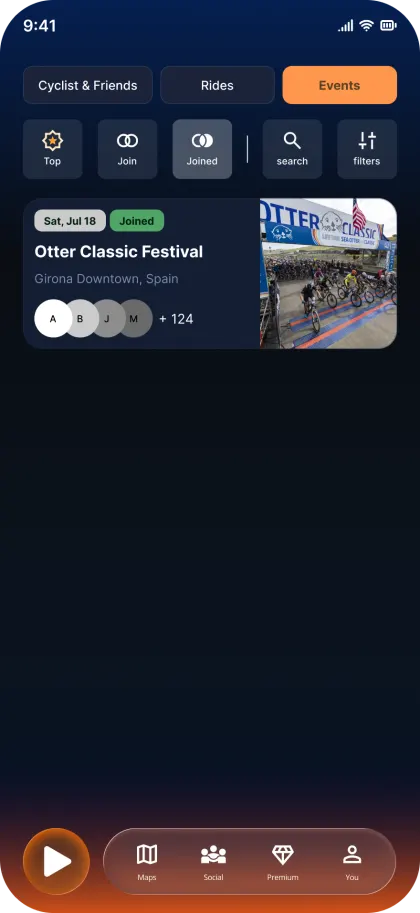Viewport: 420px width, 913px height.
Task: Tap the orange play button
Action: pyautogui.click(x=57, y=861)
